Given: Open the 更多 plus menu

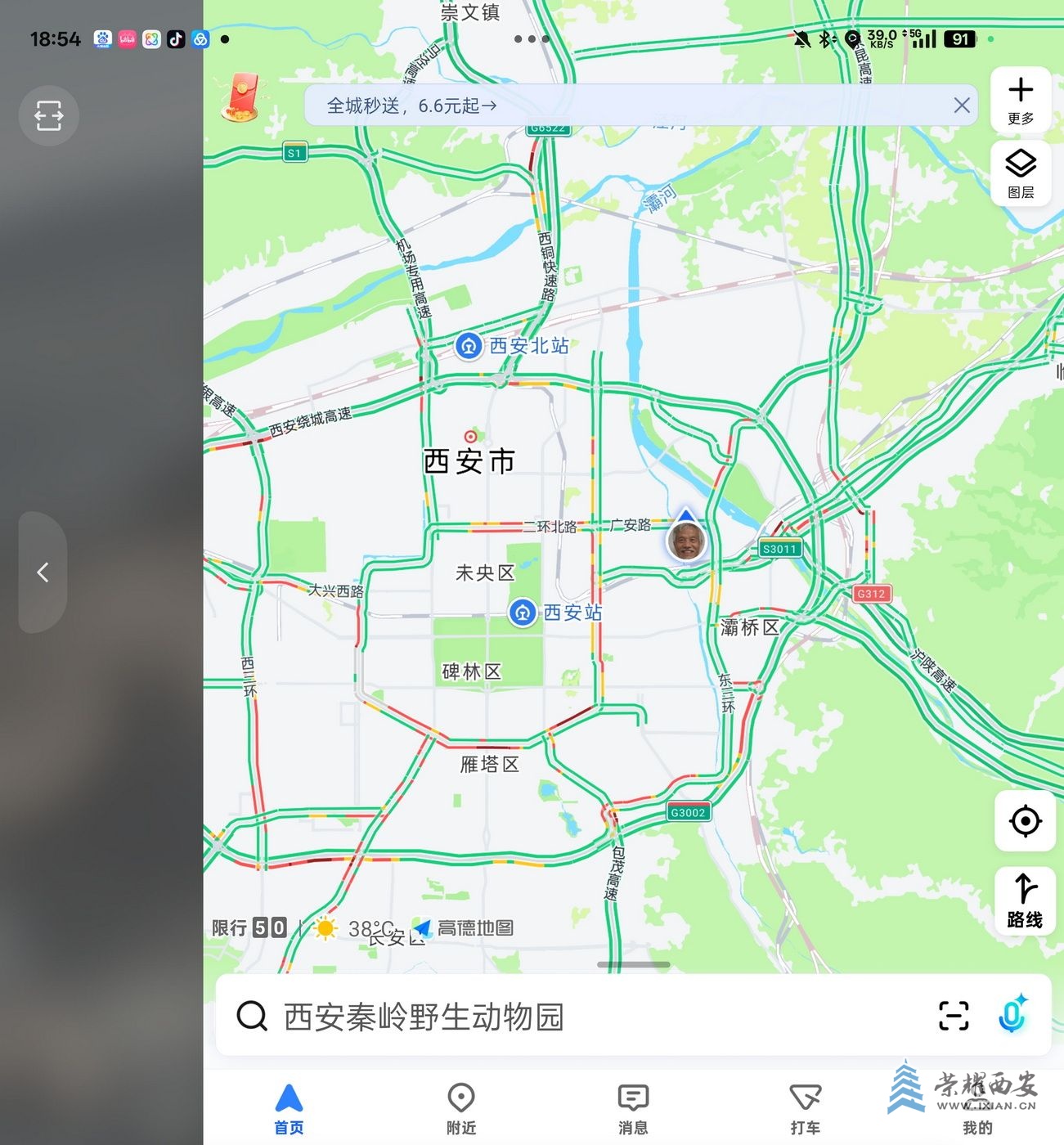Looking at the screenshot, I should (1020, 99).
